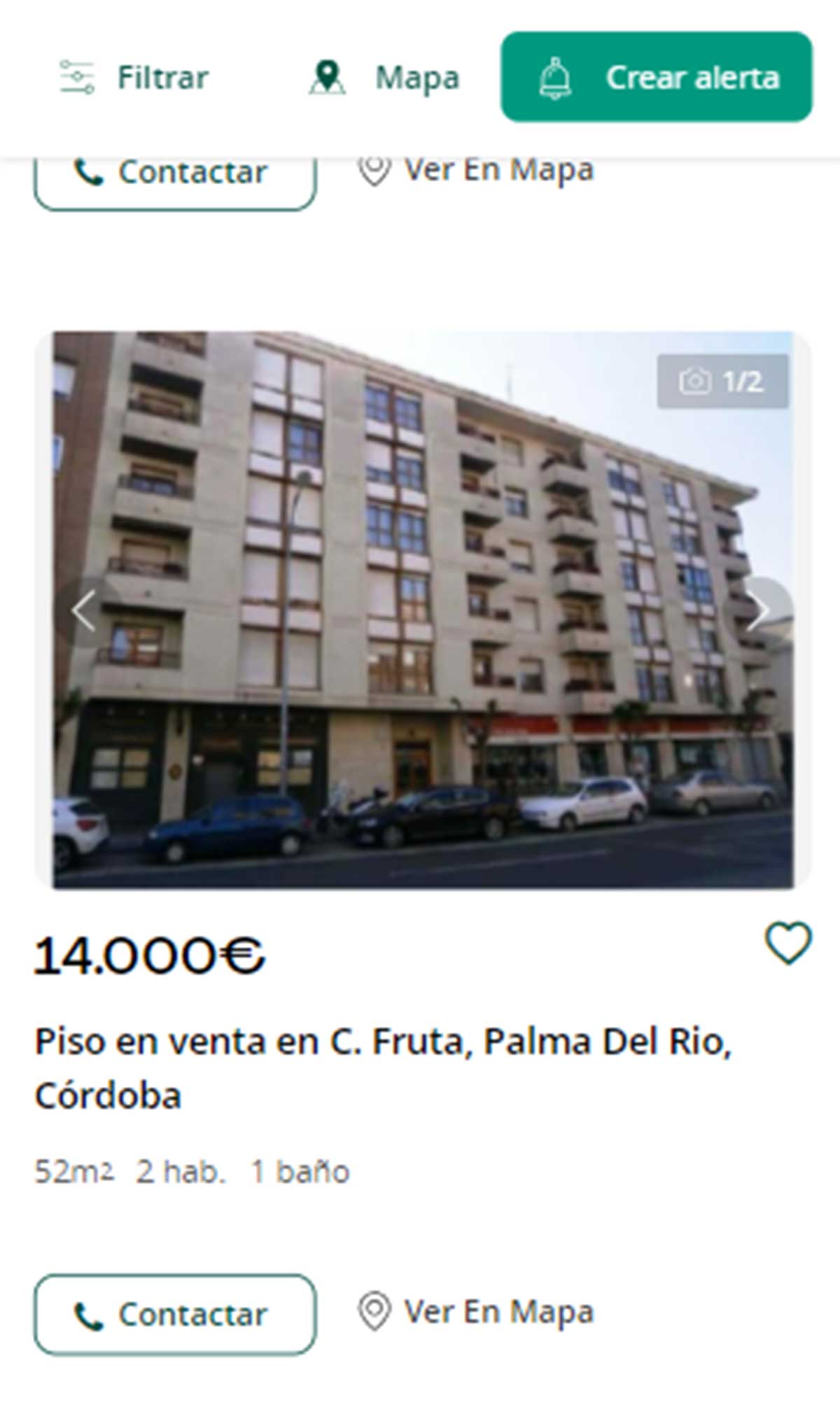
Task: Click the phone icon in top Contactar button
Action: coord(89,173)
